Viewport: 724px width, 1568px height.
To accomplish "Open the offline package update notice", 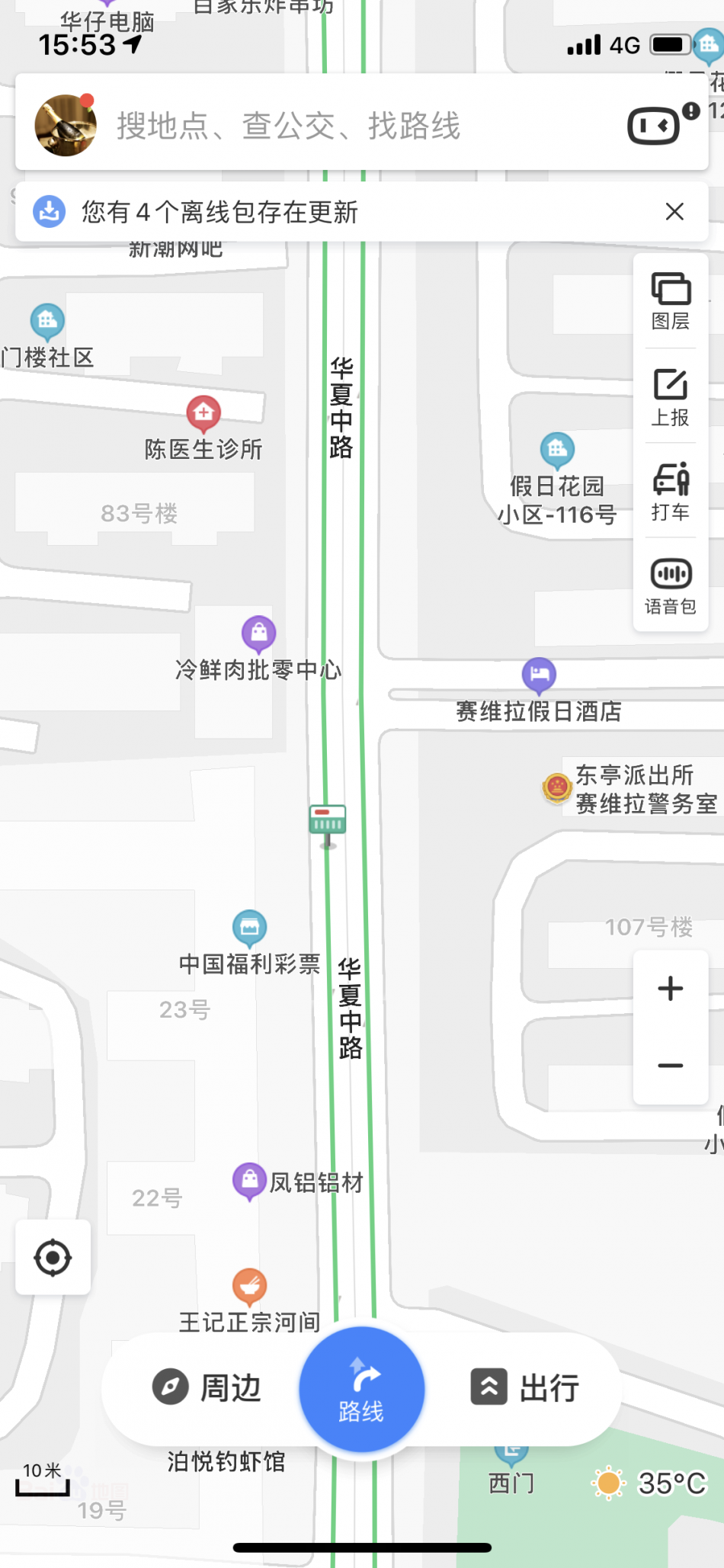I will click(221, 212).
